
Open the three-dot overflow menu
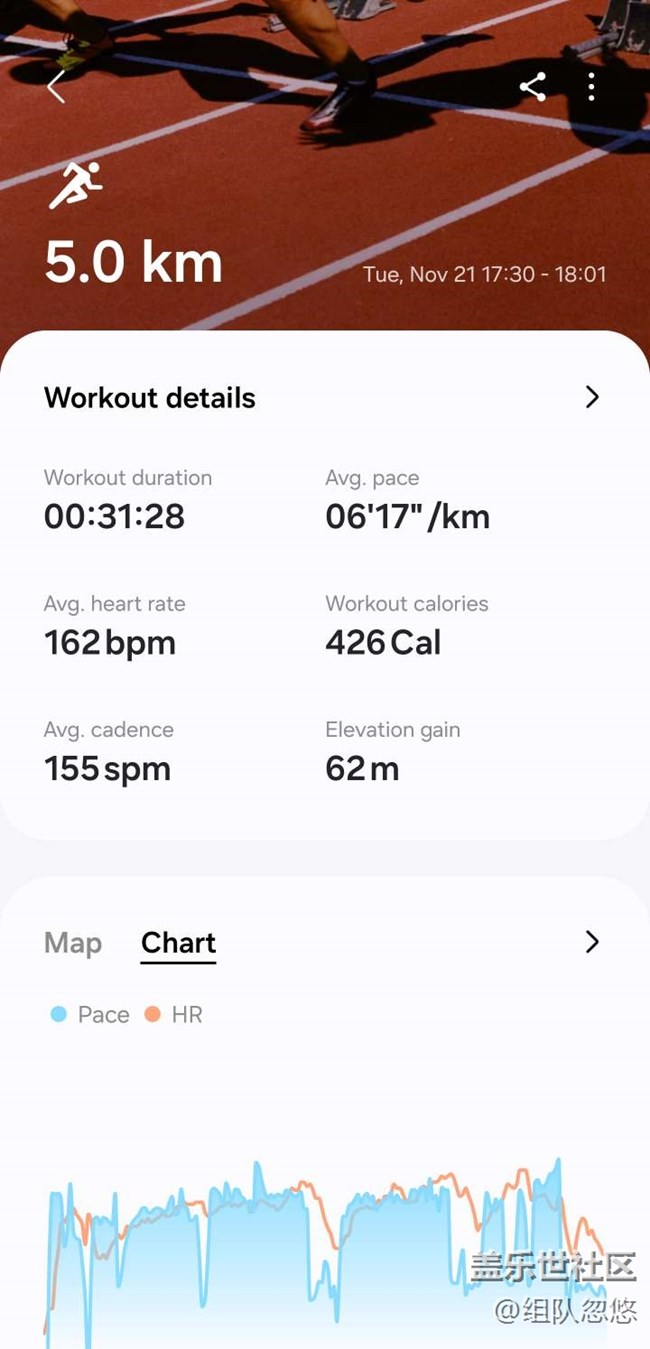[x=591, y=87]
